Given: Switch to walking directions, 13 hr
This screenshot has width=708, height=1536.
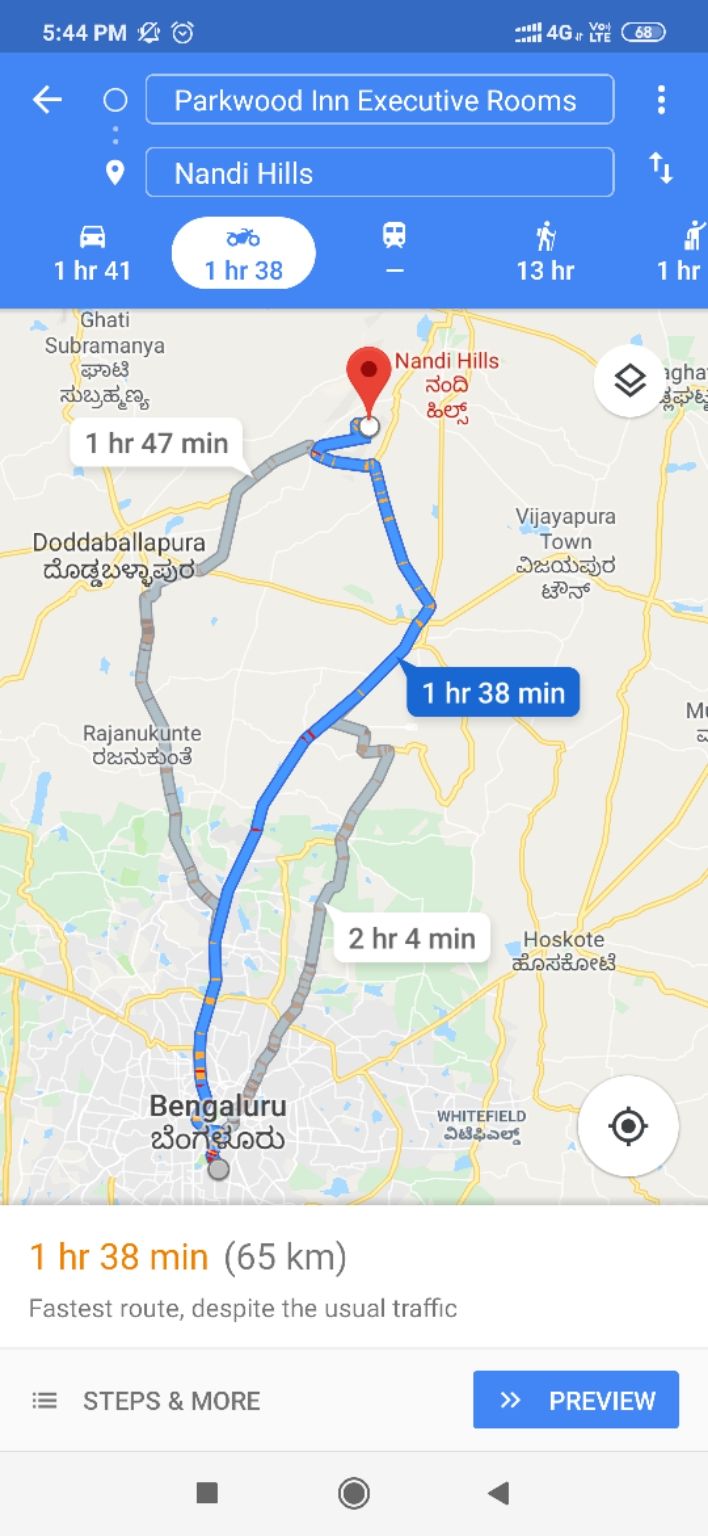Looking at the screenshot, I should pyautogui.click(x=545, y=253).
